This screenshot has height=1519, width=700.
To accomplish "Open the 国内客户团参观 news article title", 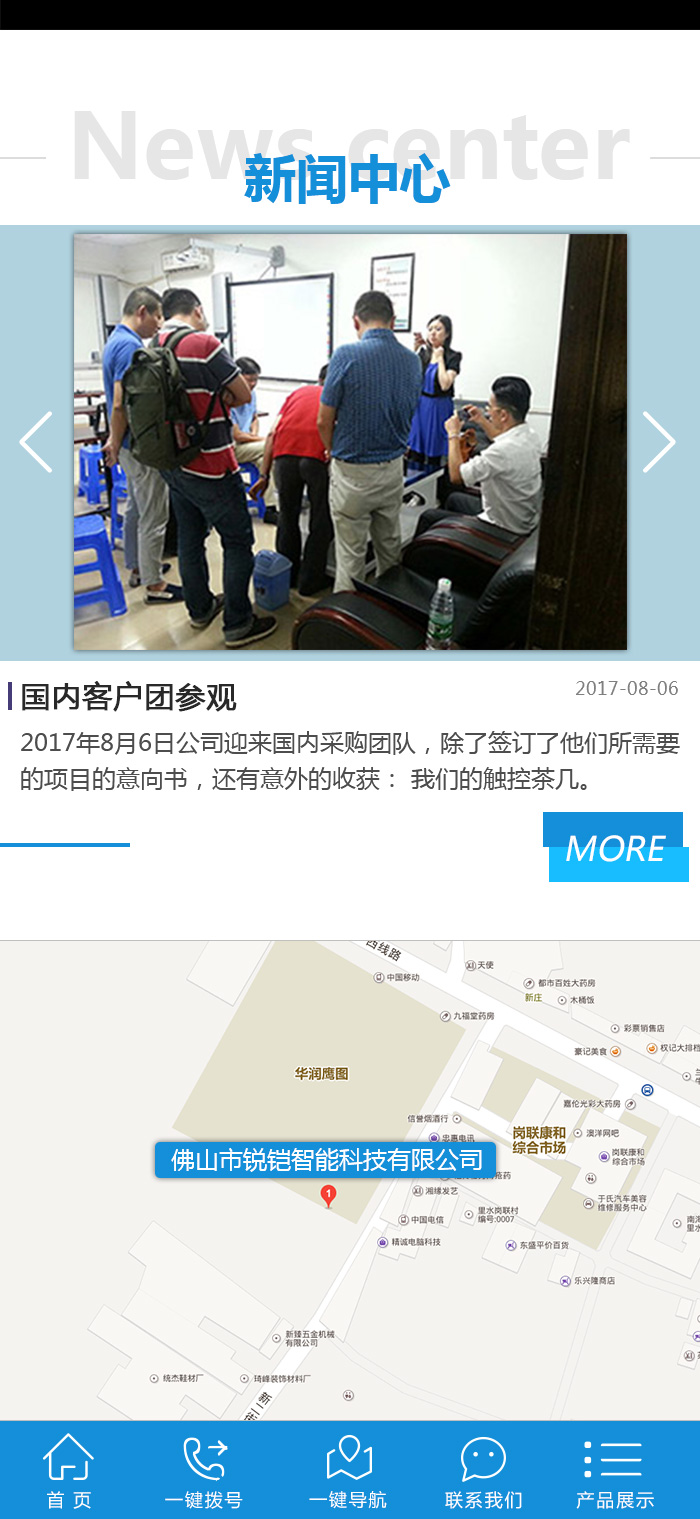I will 129,697.
